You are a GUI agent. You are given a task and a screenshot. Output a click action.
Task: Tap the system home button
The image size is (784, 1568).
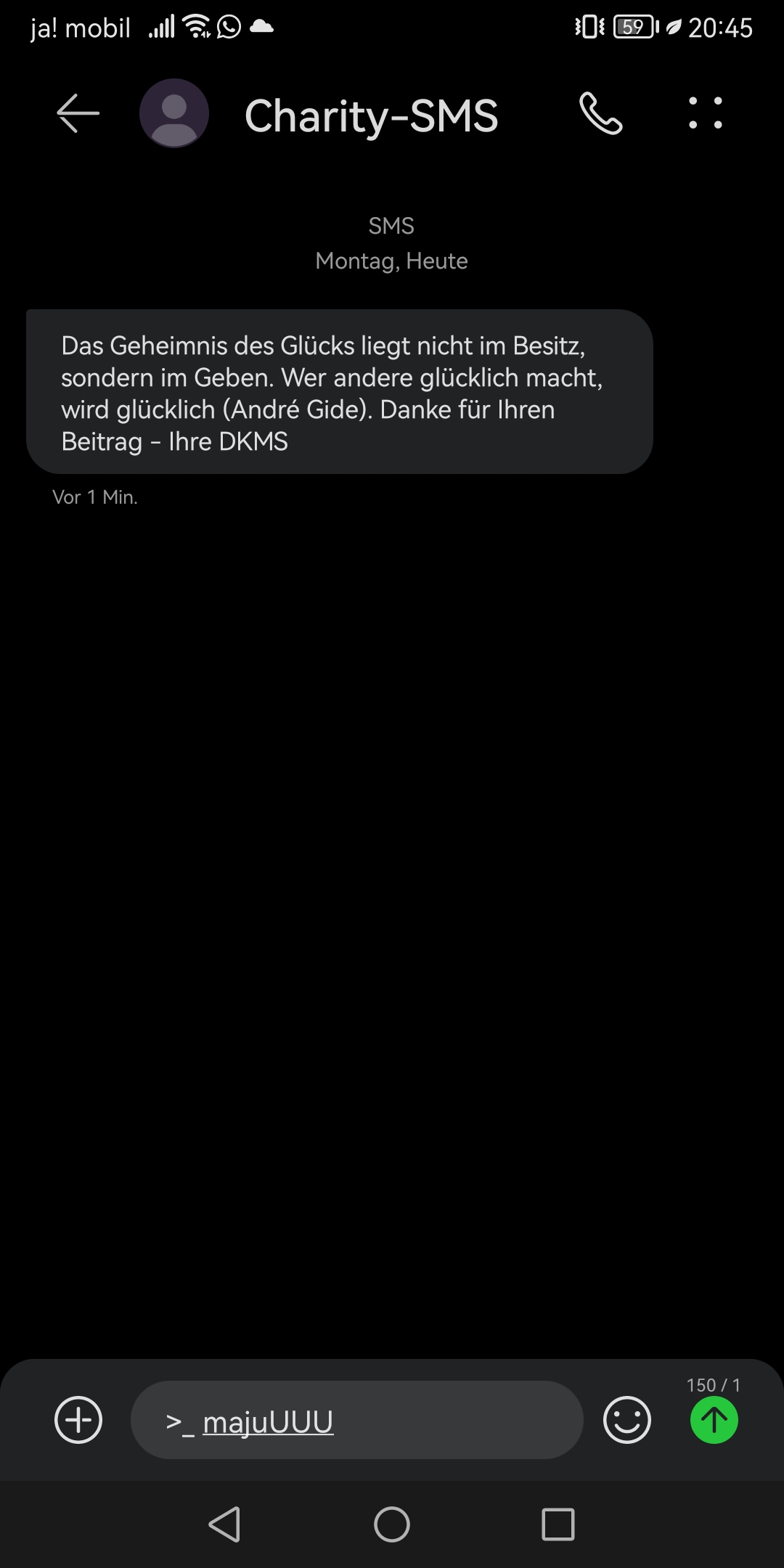coord(392,1524)
